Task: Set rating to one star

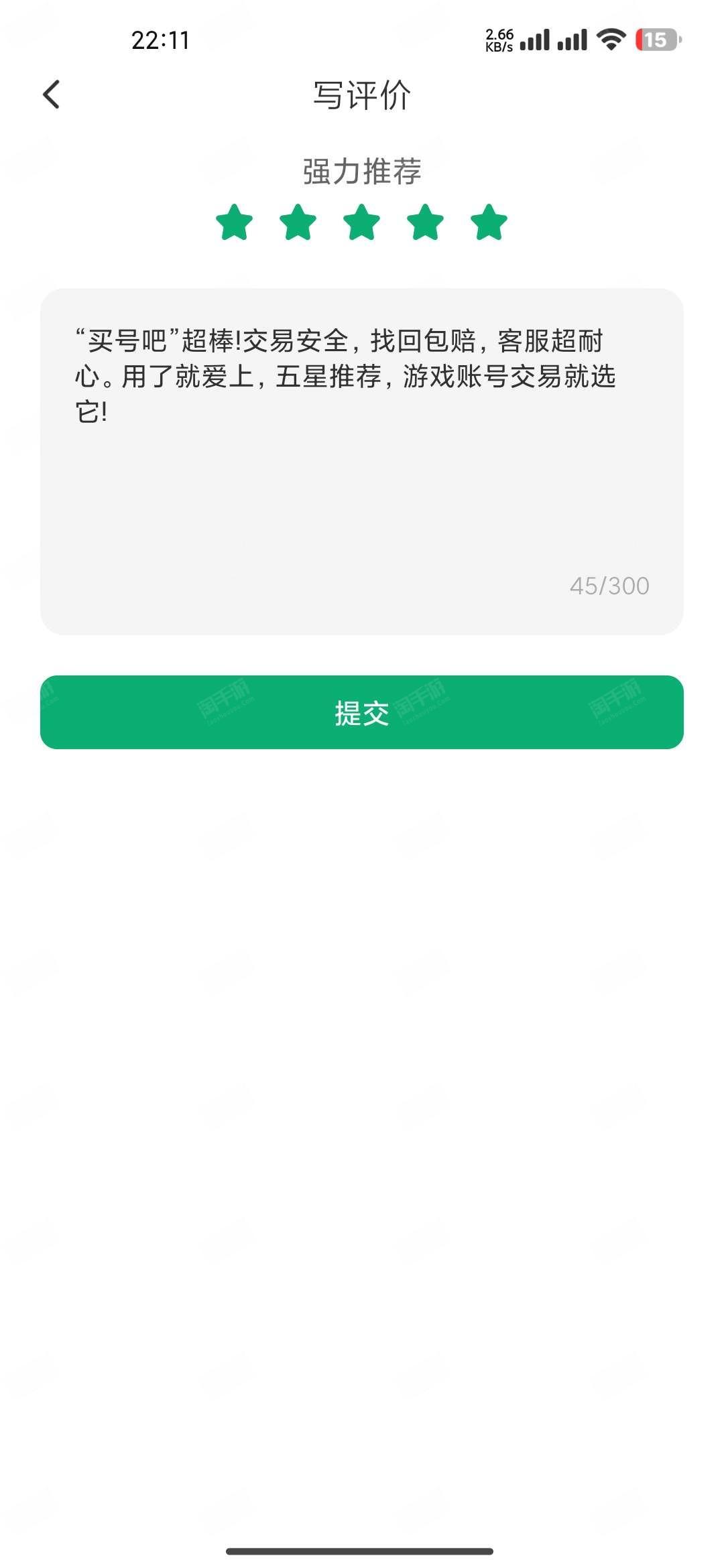Action: click(235, 222)
